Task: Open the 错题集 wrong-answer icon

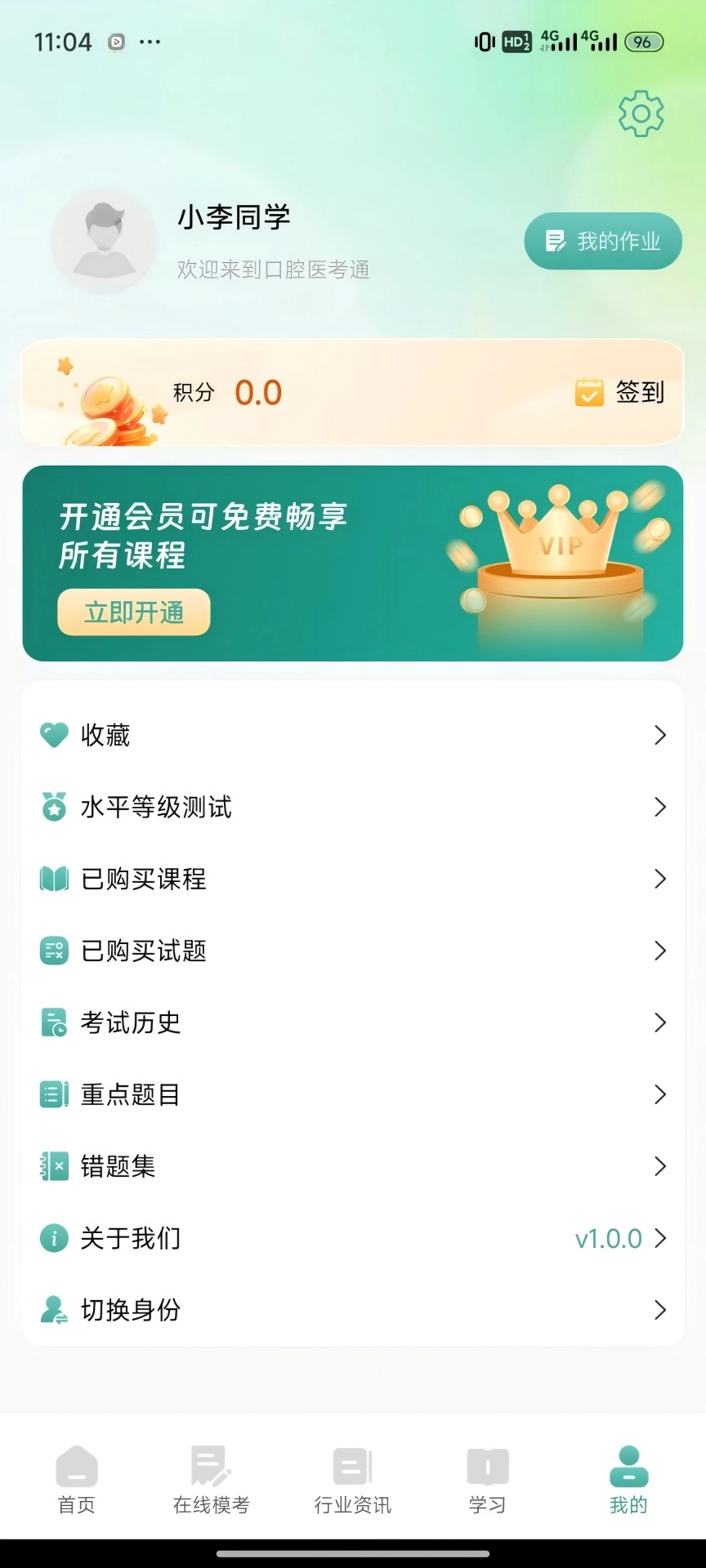Action: point(53,1166)
